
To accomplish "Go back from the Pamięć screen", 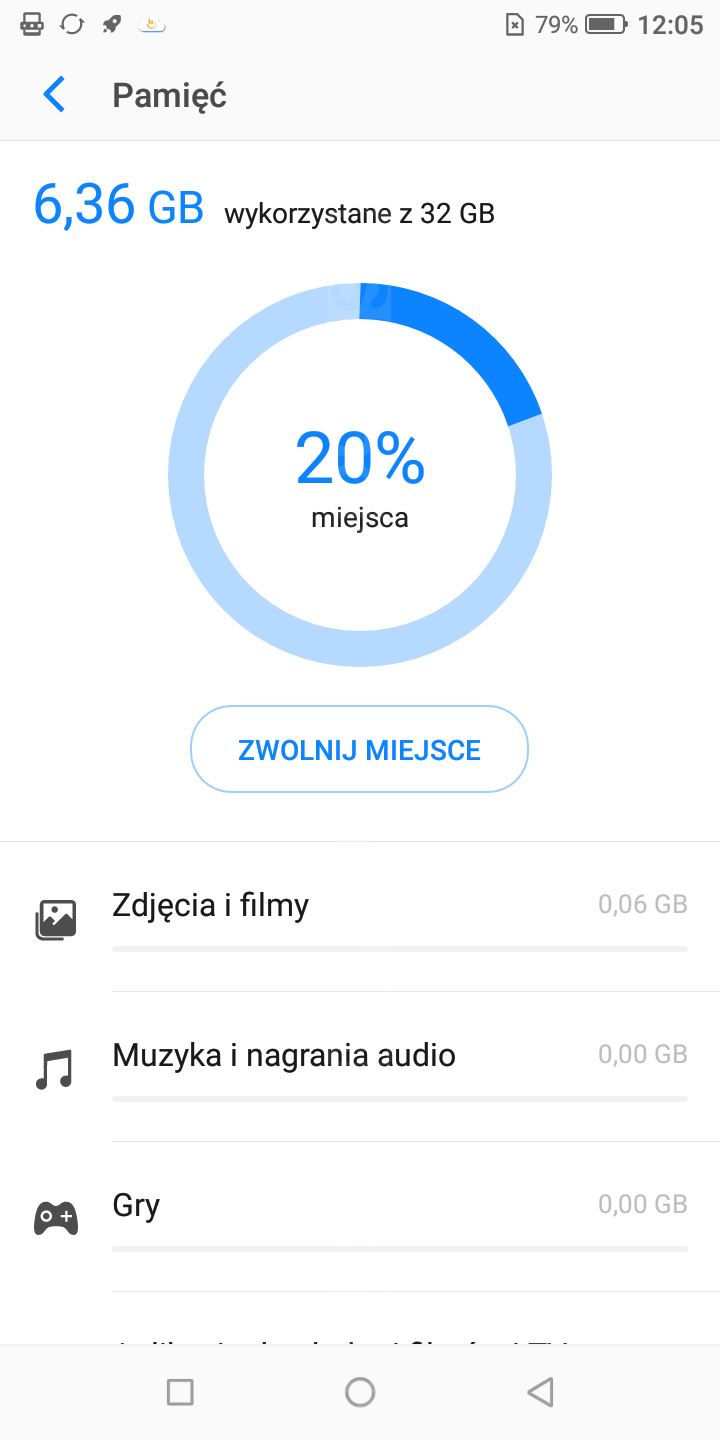I will [x=54, y=96].
